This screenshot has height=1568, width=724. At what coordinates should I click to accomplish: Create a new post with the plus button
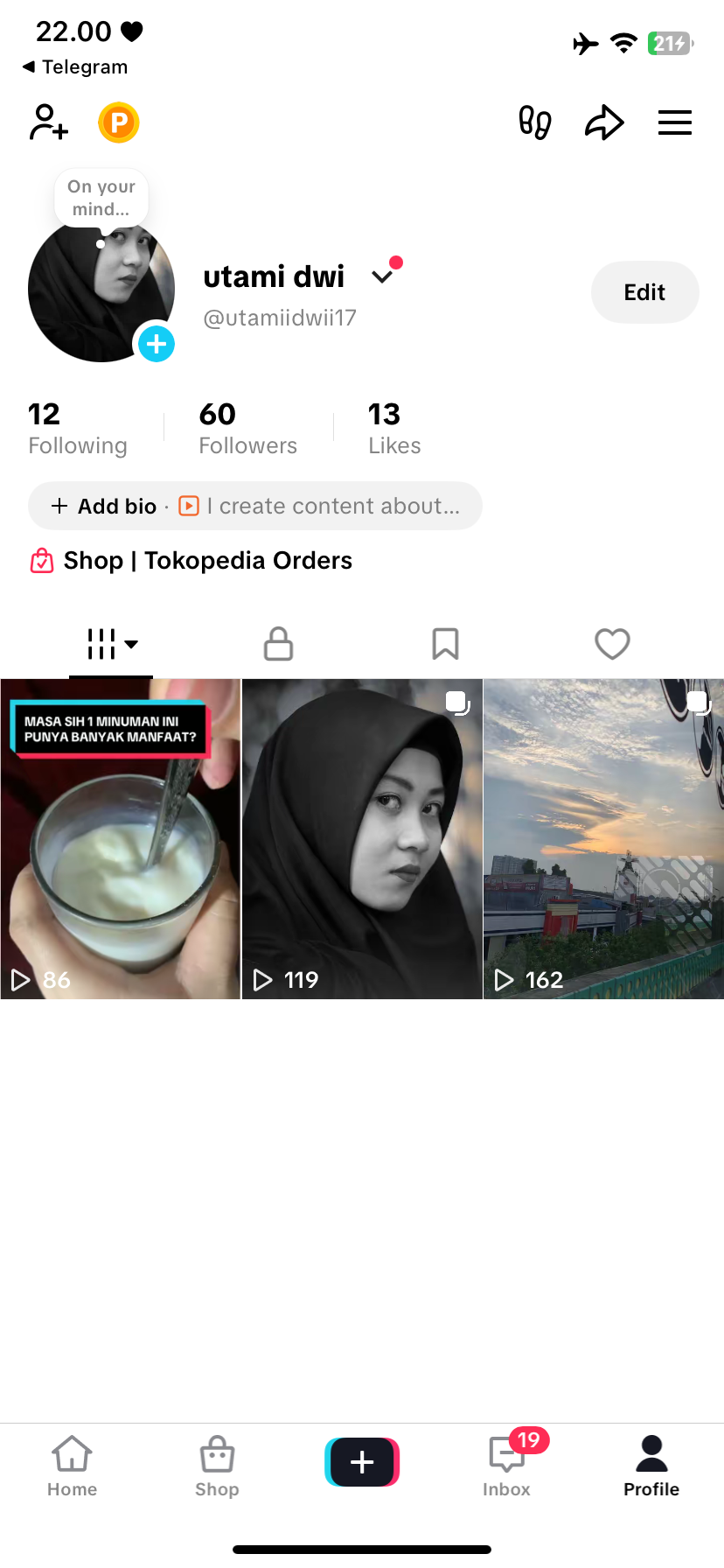click(x=362, y=1461)
